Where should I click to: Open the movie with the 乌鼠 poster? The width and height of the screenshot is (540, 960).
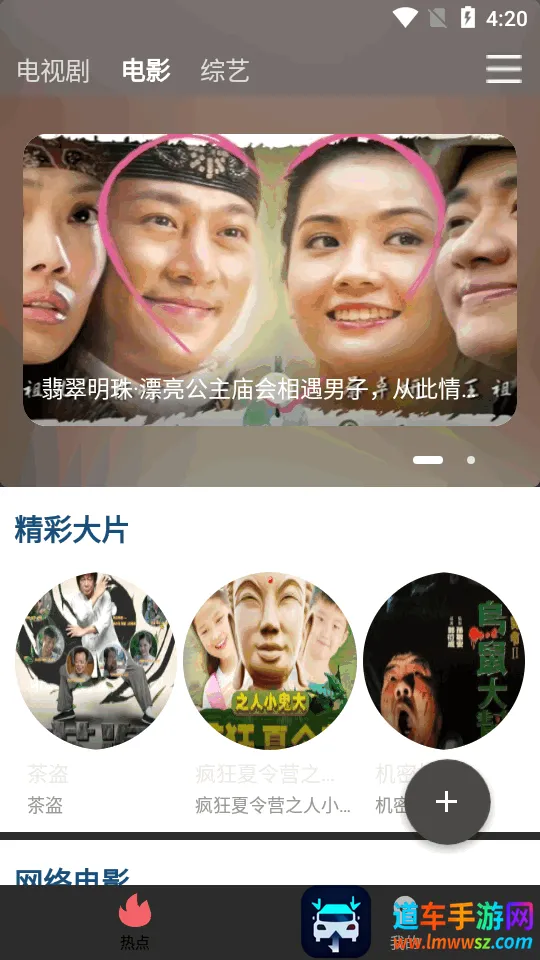point(444,661)
